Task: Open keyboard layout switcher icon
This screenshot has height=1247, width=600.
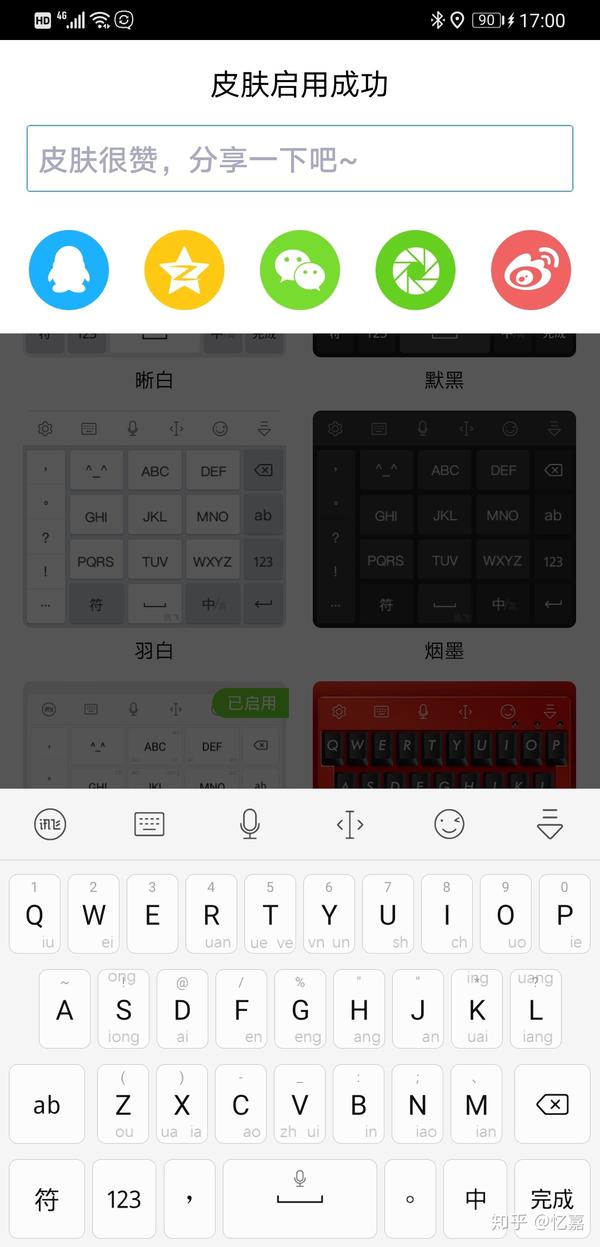Action: coord(149,824)
